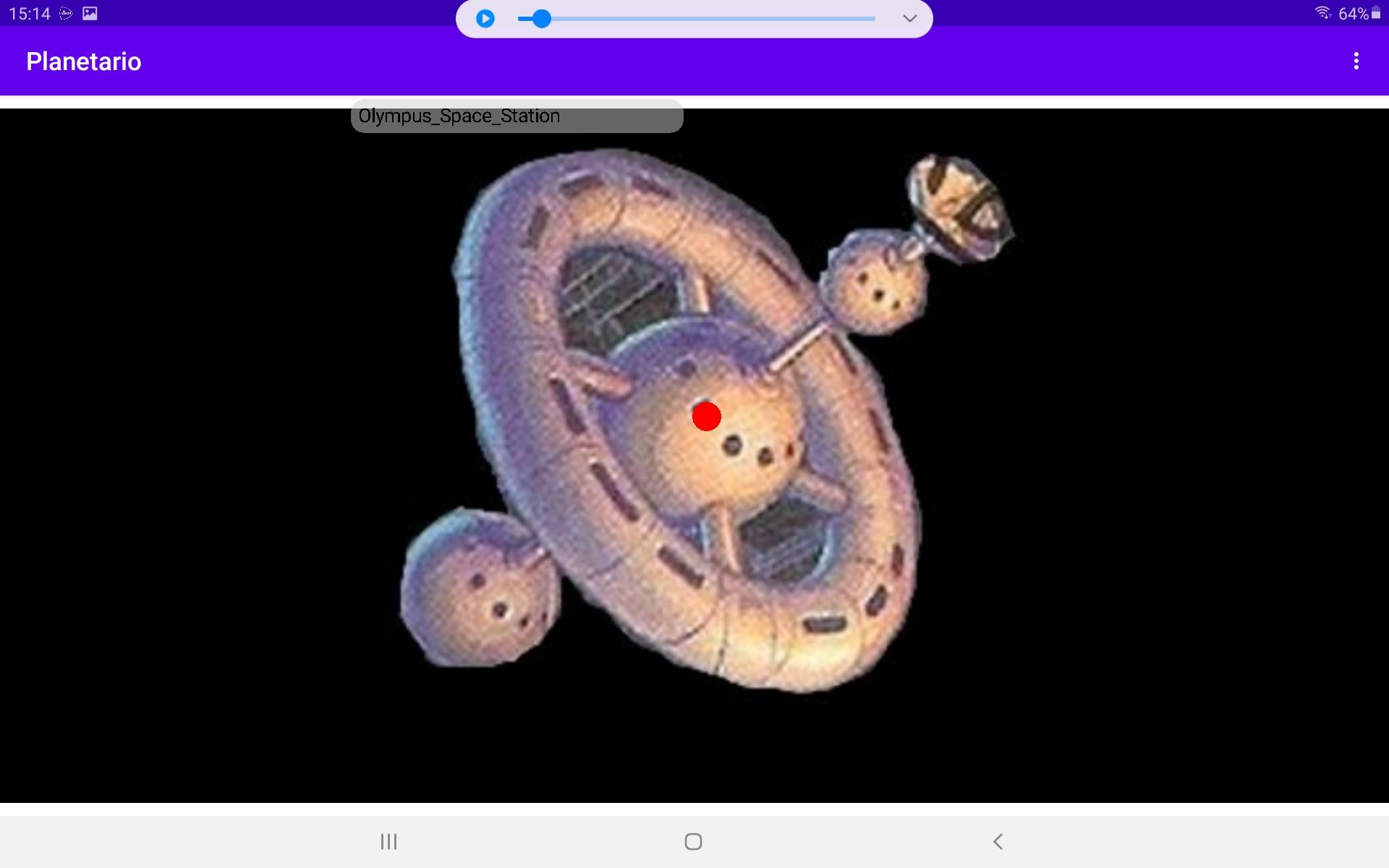Open the Planetario overflow menu

click(x=1356, y=61)
